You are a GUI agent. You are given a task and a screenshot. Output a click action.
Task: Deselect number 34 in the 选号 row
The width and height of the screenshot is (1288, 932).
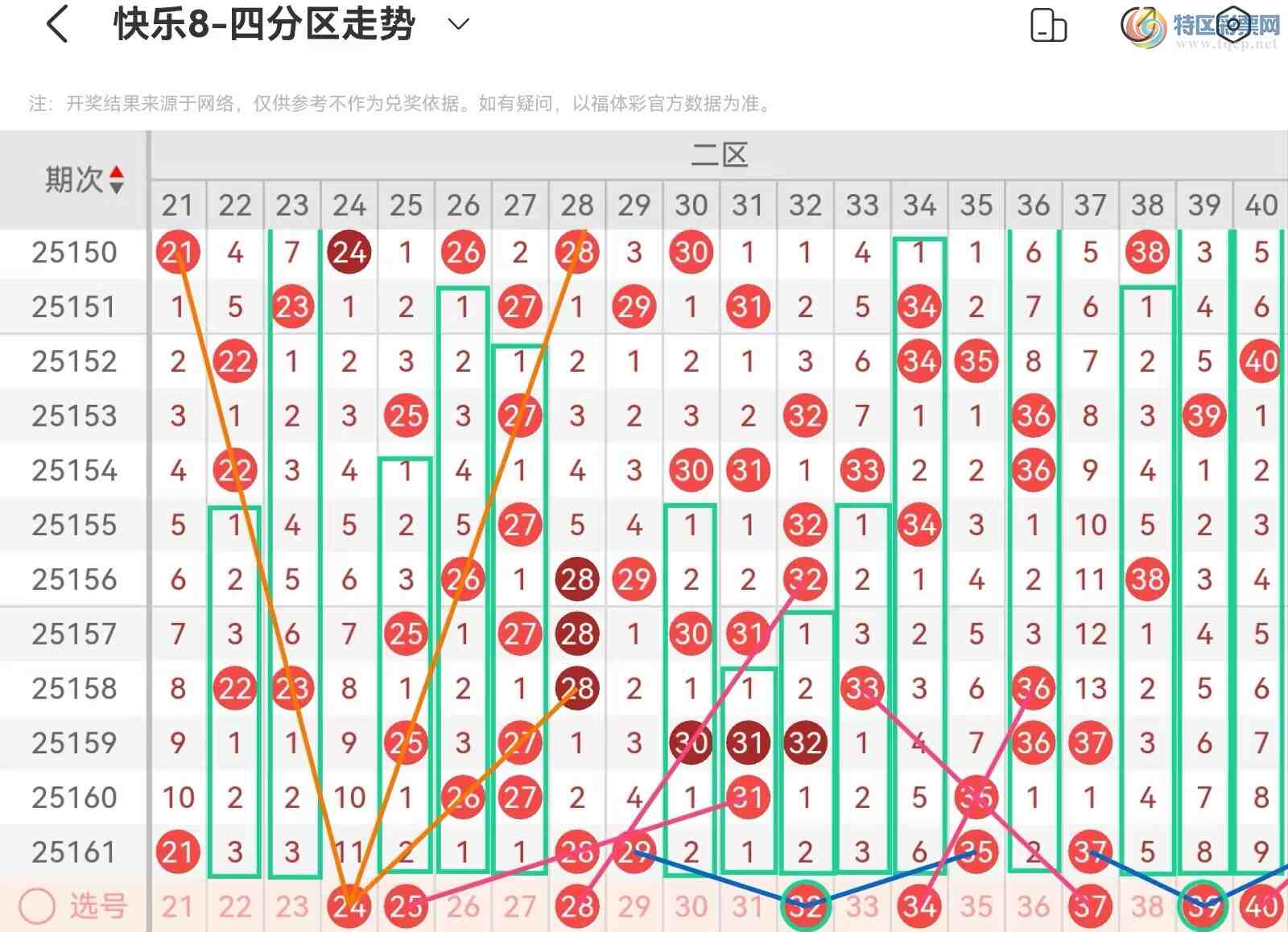pos(919,907)
